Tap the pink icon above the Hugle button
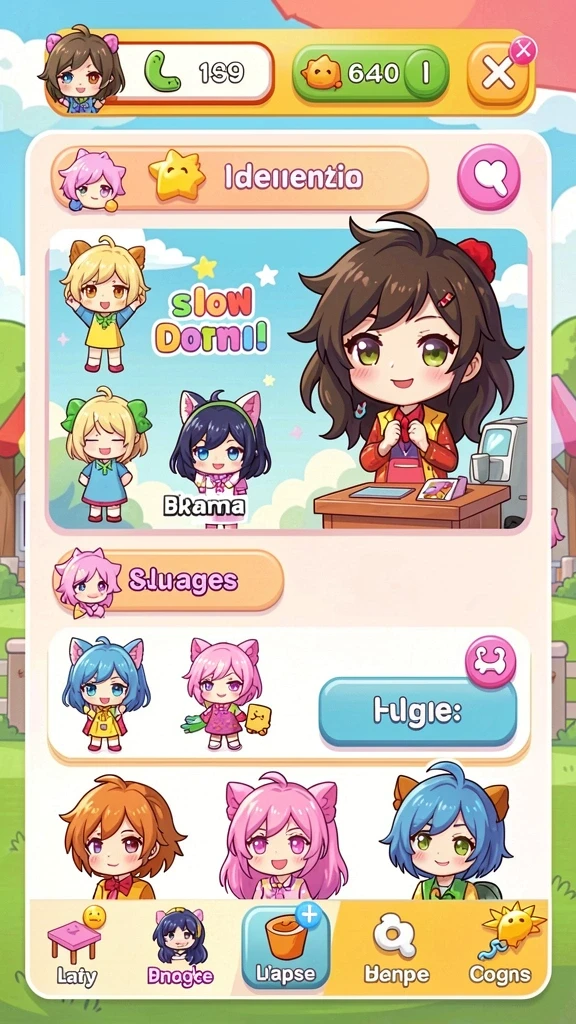The height and width of the screenshot is (1024, 576). pyautogui.click(x=490, y=660)
